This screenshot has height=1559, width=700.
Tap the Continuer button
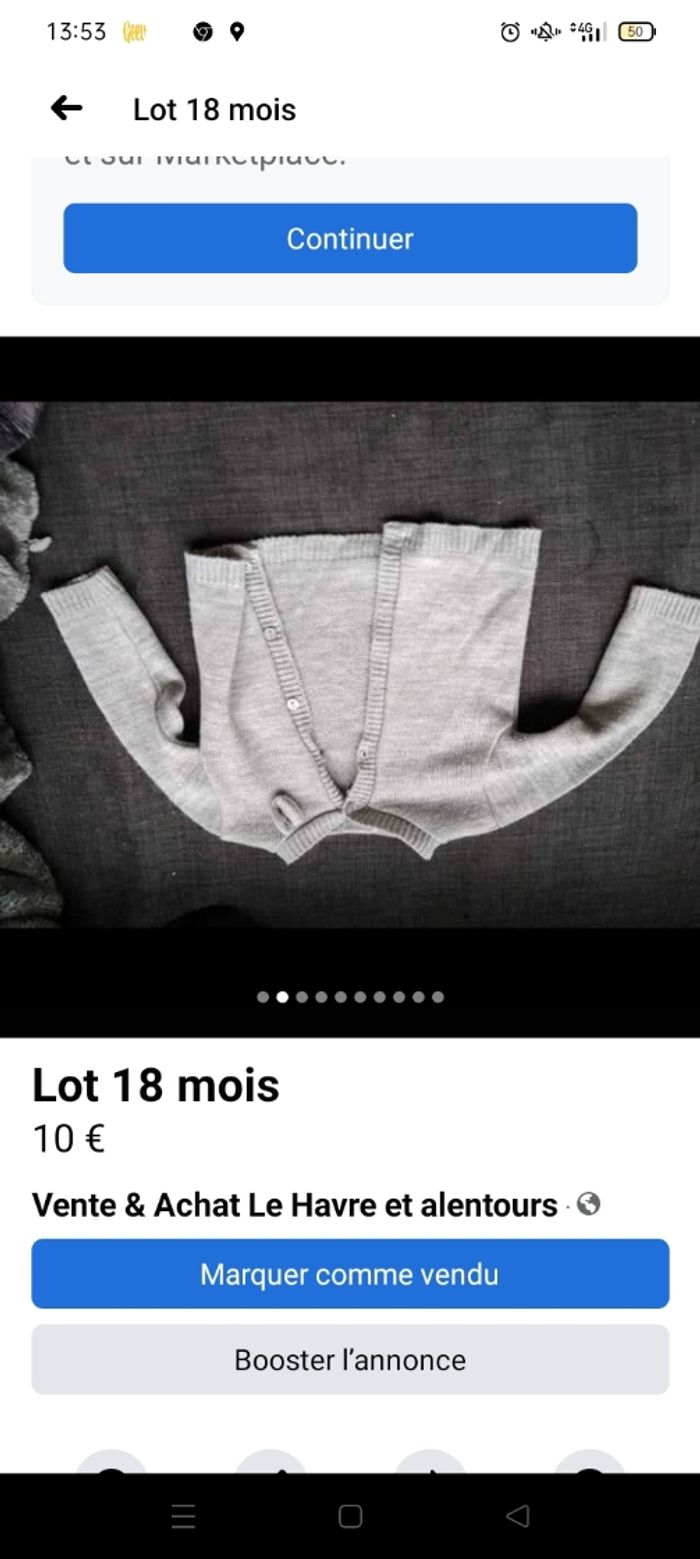350,238
